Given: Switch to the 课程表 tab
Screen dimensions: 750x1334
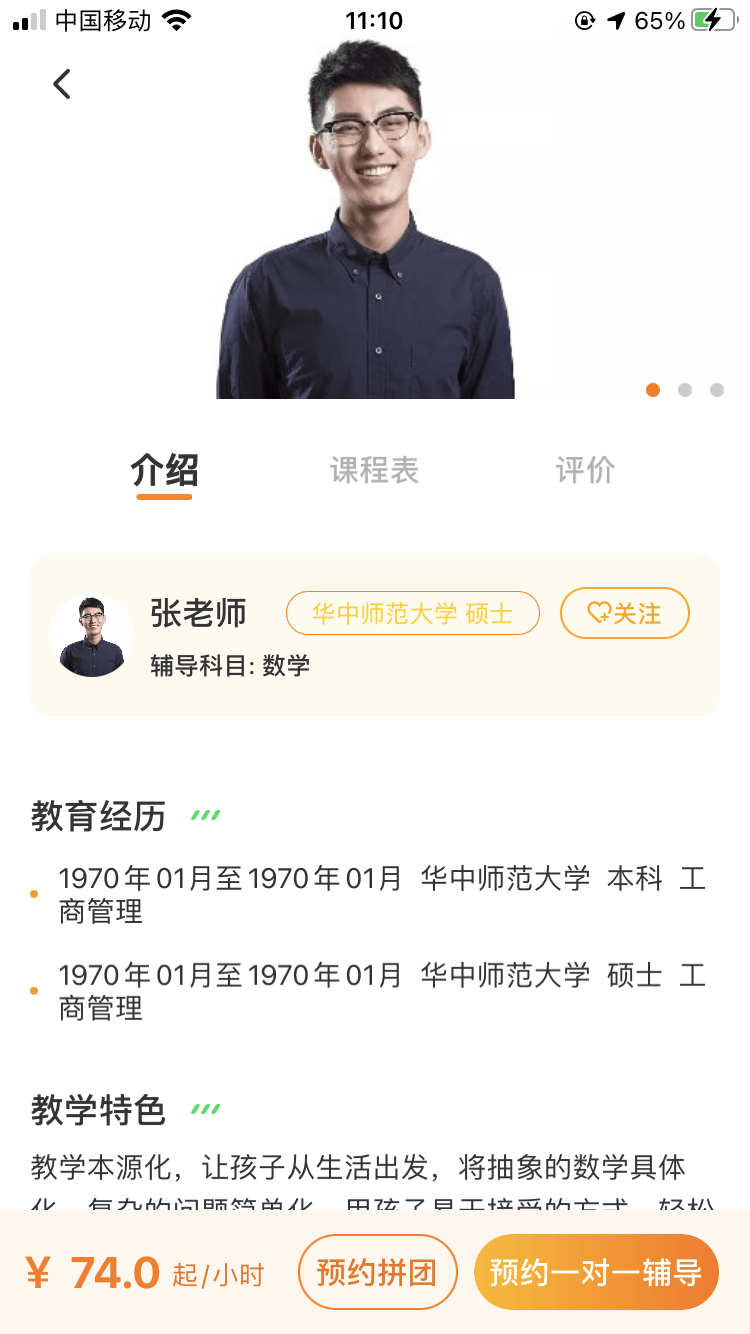Looking at the screenshot, I should (x=375, y=470).
